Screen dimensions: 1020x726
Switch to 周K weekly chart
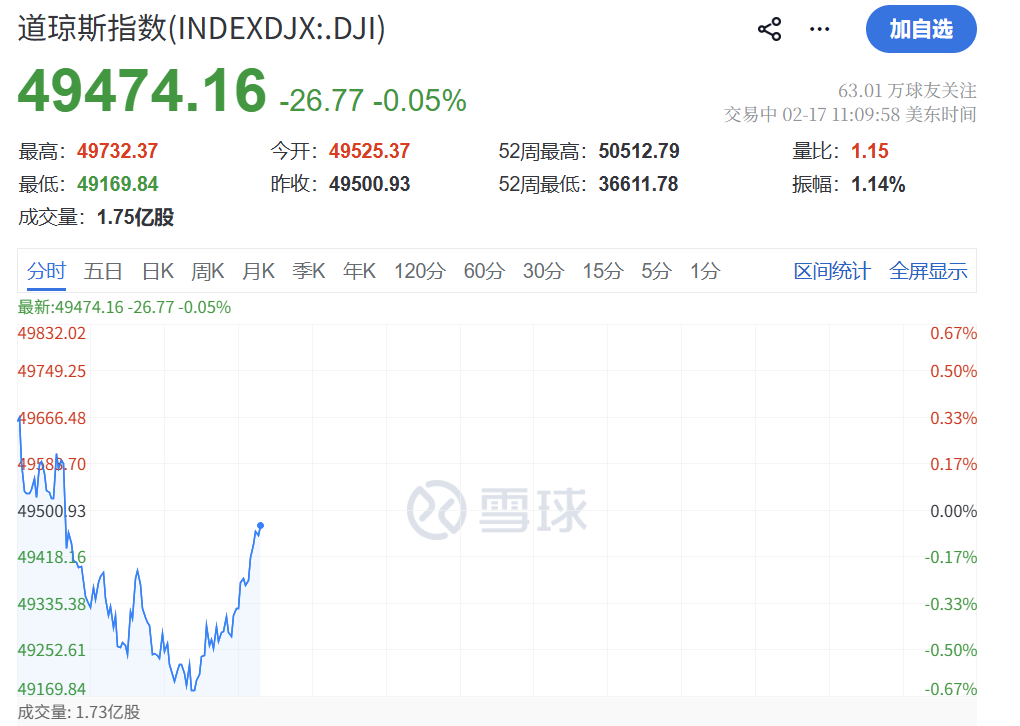(x=208, y=271)
